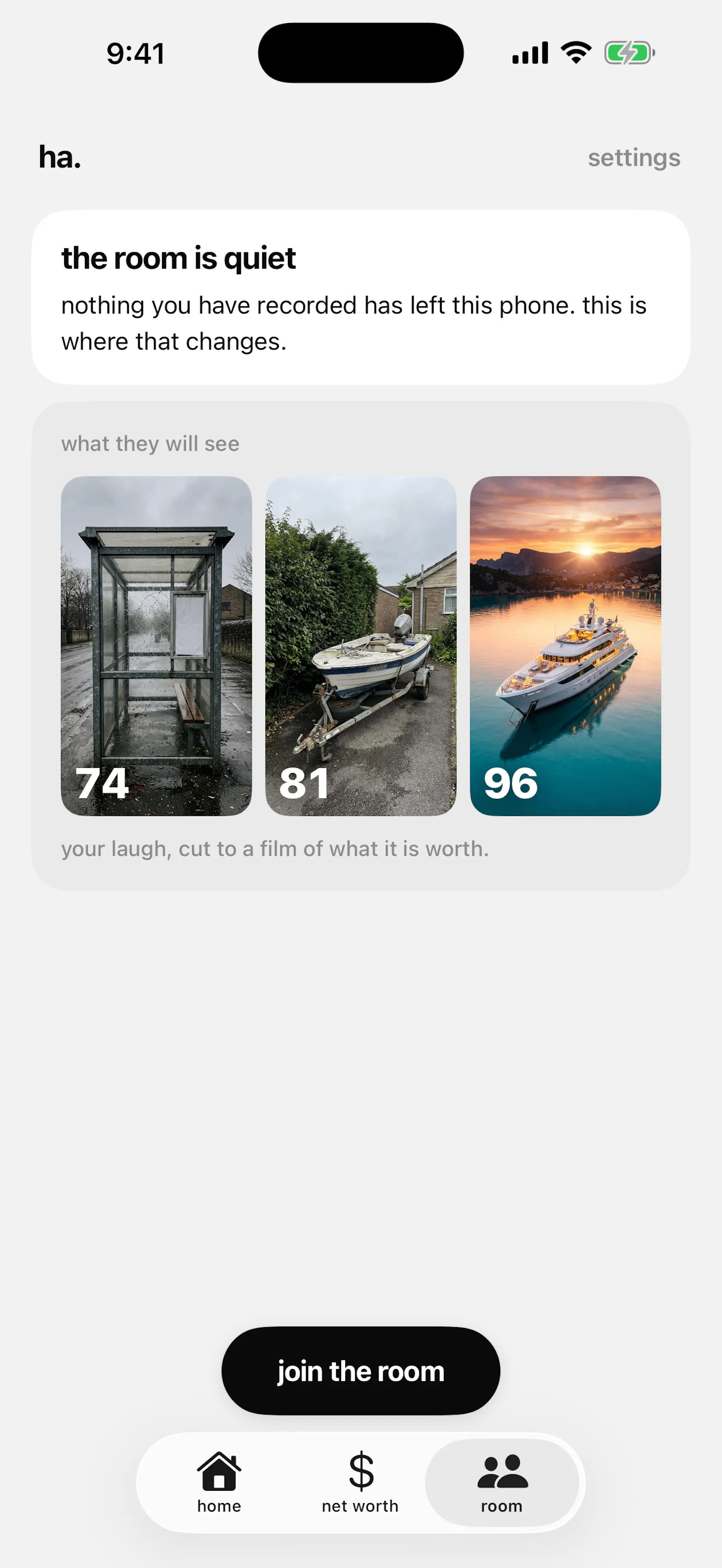The width and height of the screenshot is (722, 1568).
Task: View the boat on trailer tile scored 81
Action: (x=361, y=646)
